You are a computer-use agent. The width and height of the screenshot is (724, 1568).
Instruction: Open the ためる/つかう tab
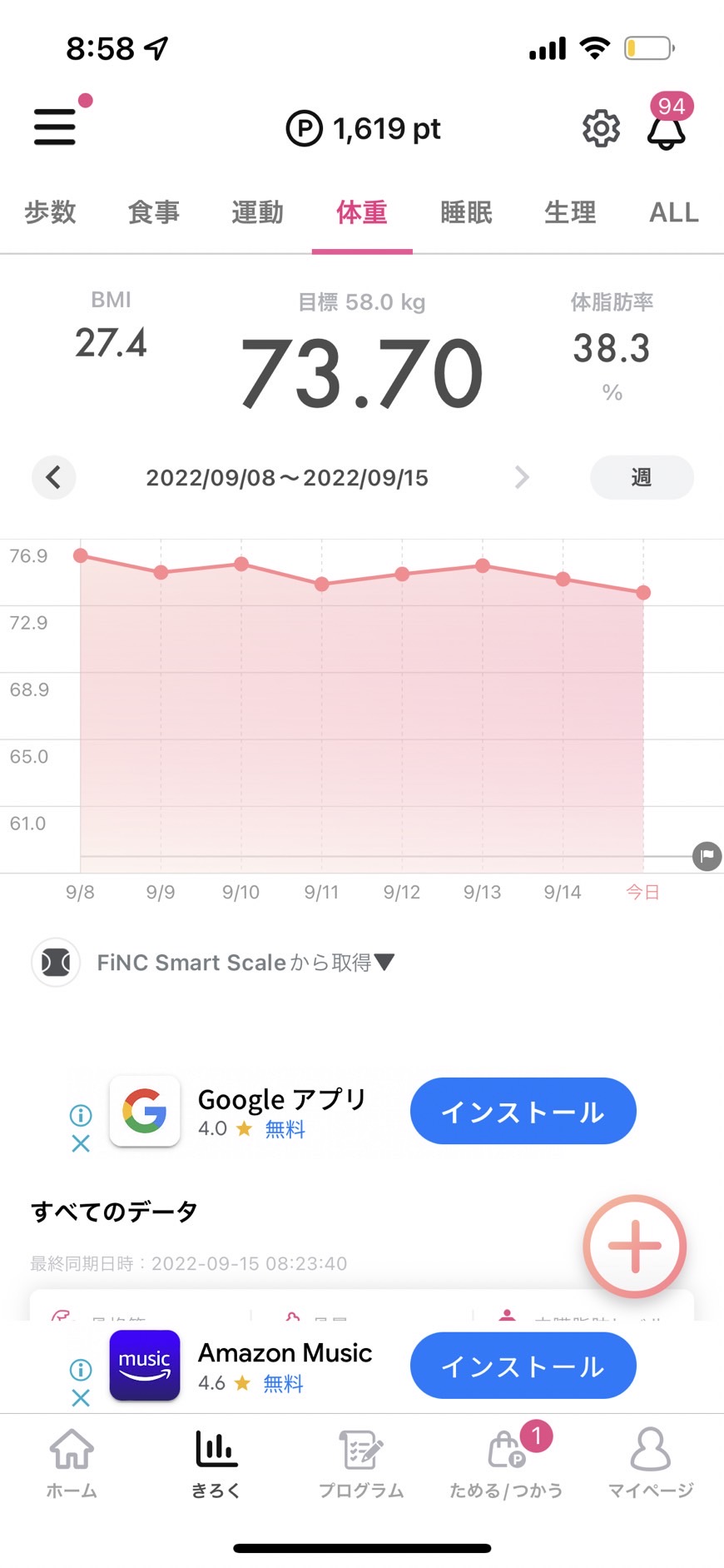(x=506, y=1463)
